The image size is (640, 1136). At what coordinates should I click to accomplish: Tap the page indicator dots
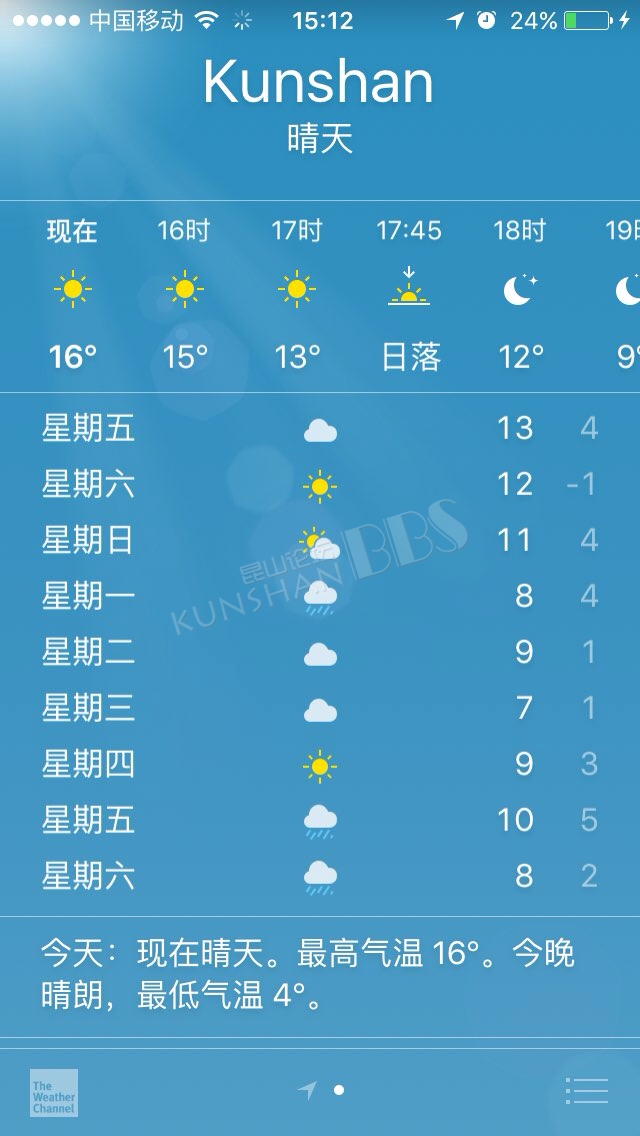click(x=320, y=1090)
